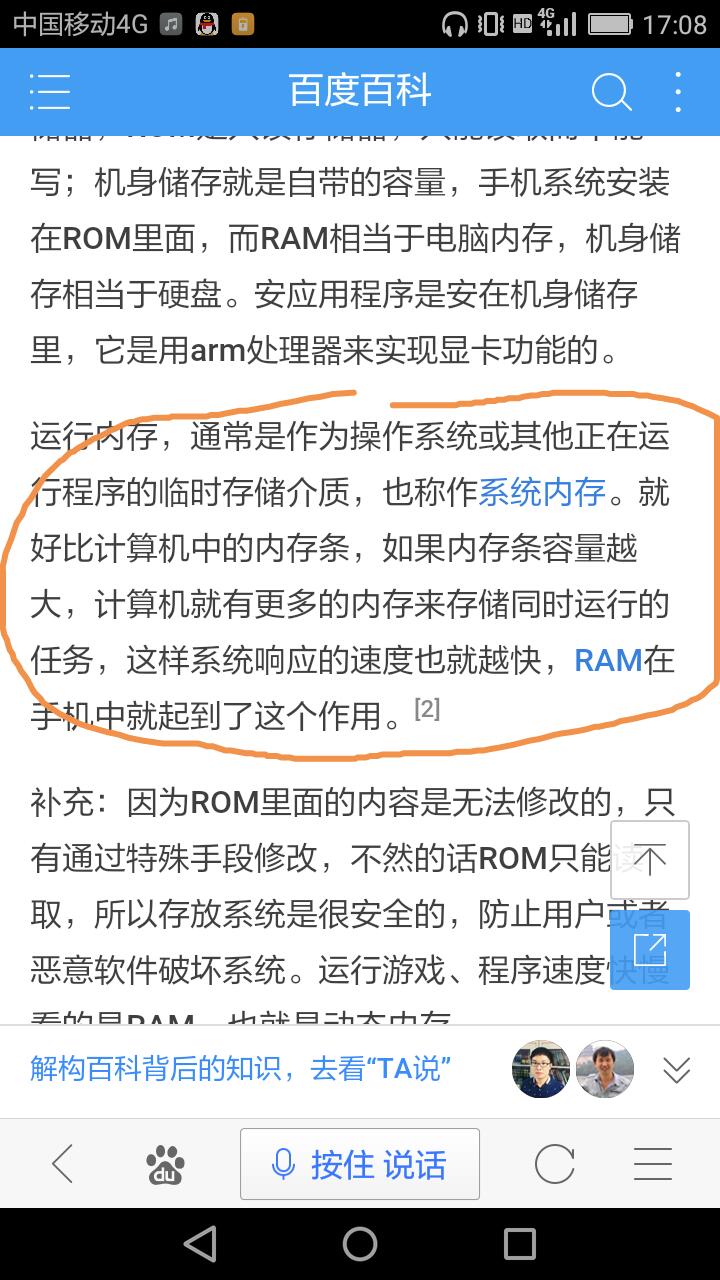Open system recent apps
The width and height of the screenshot is (720, 1280).
tap(520, 1244)
